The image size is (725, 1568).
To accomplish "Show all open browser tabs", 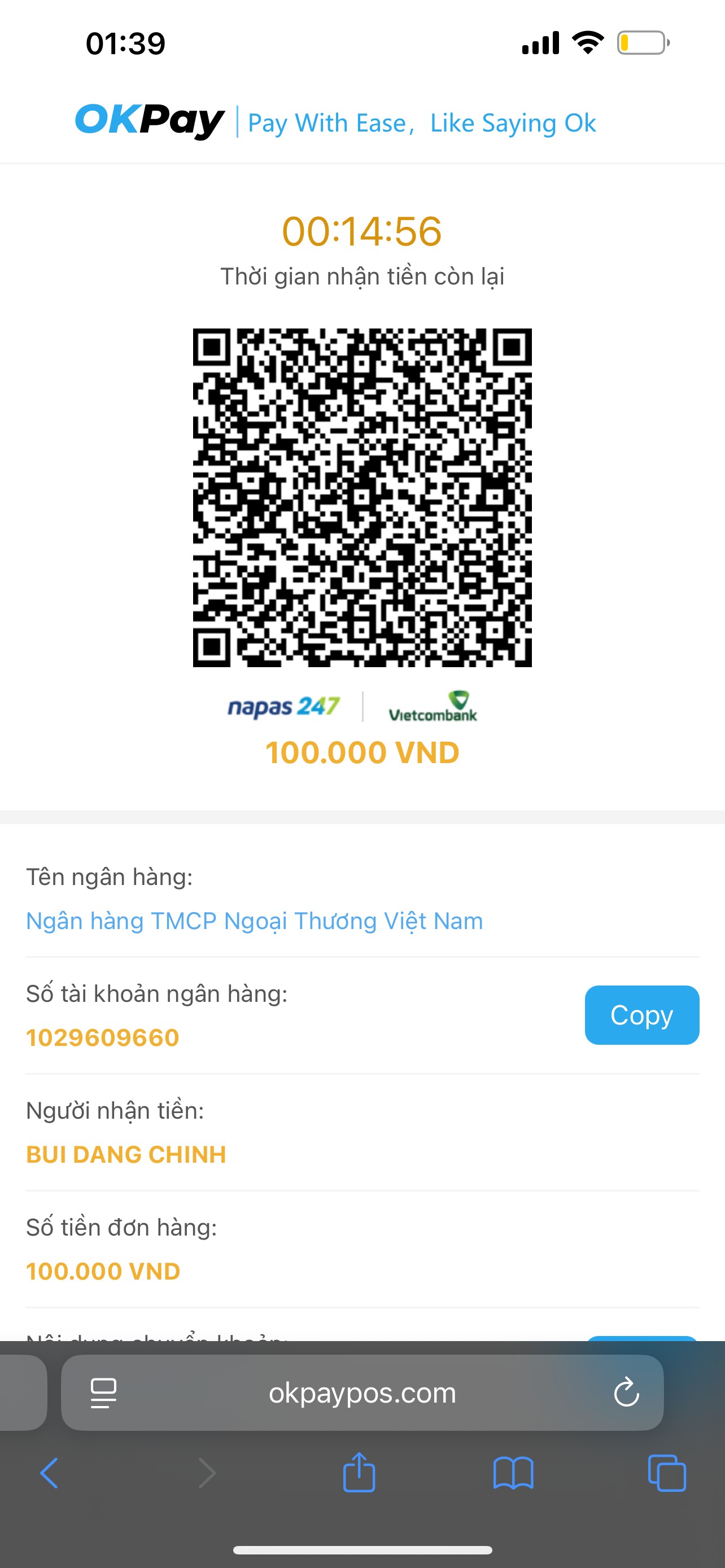I will (x=667, y=1473).
